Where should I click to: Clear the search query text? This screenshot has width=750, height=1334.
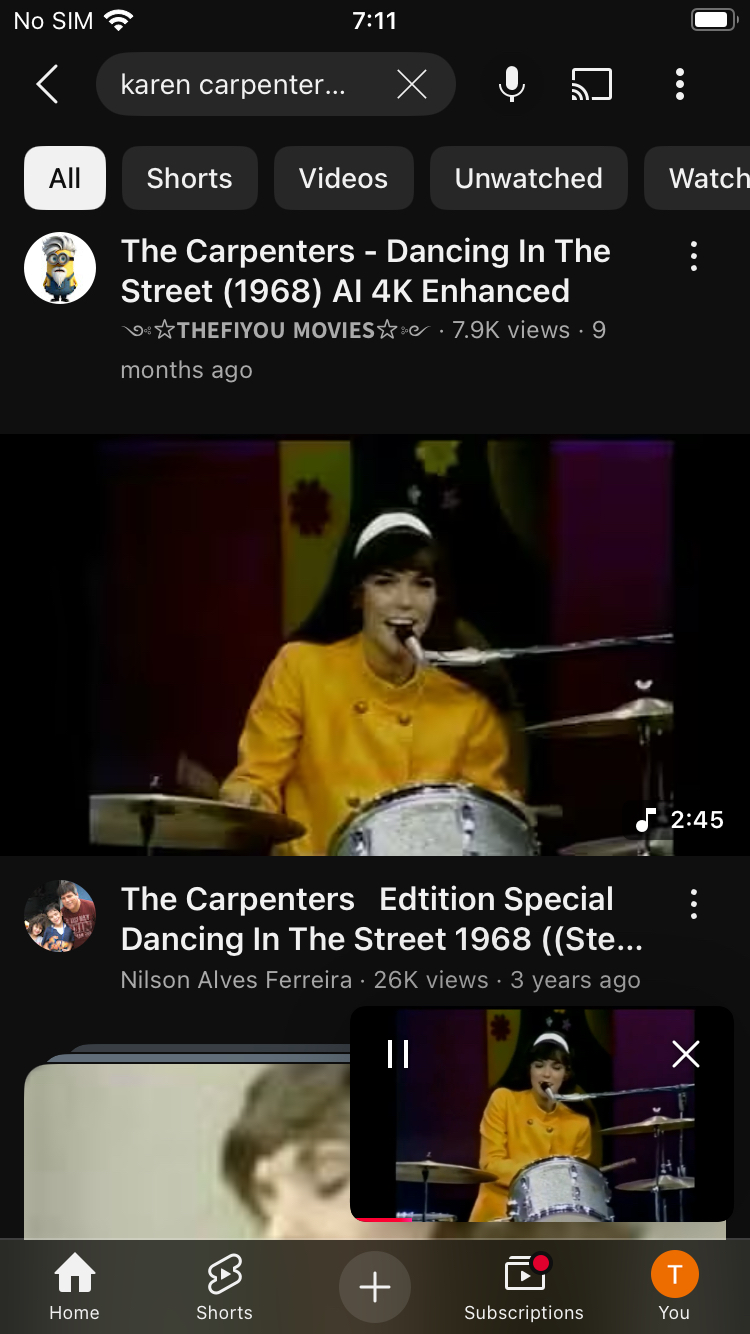(412, 85)
